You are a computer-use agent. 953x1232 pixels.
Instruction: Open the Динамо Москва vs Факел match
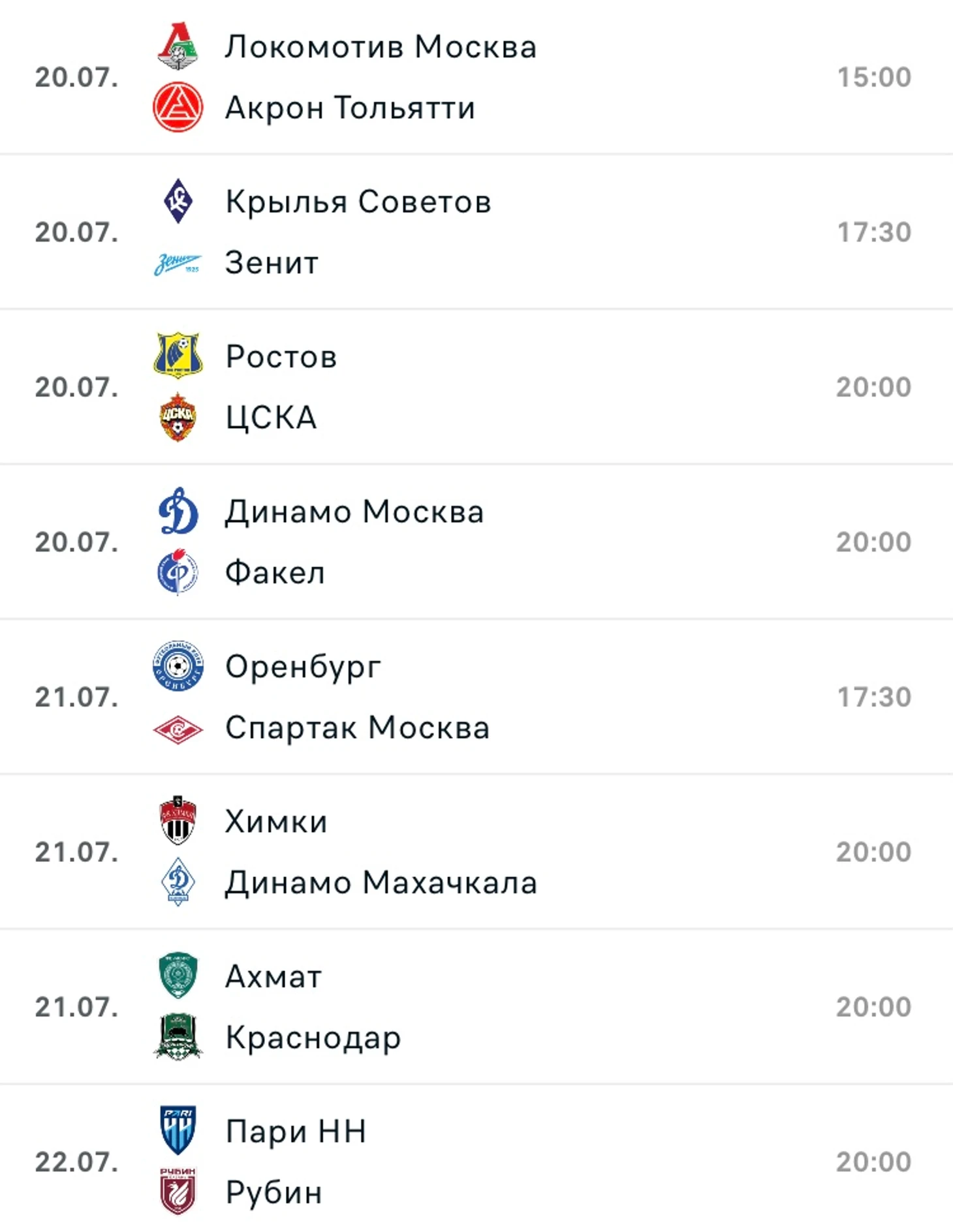tap(476, 542)
